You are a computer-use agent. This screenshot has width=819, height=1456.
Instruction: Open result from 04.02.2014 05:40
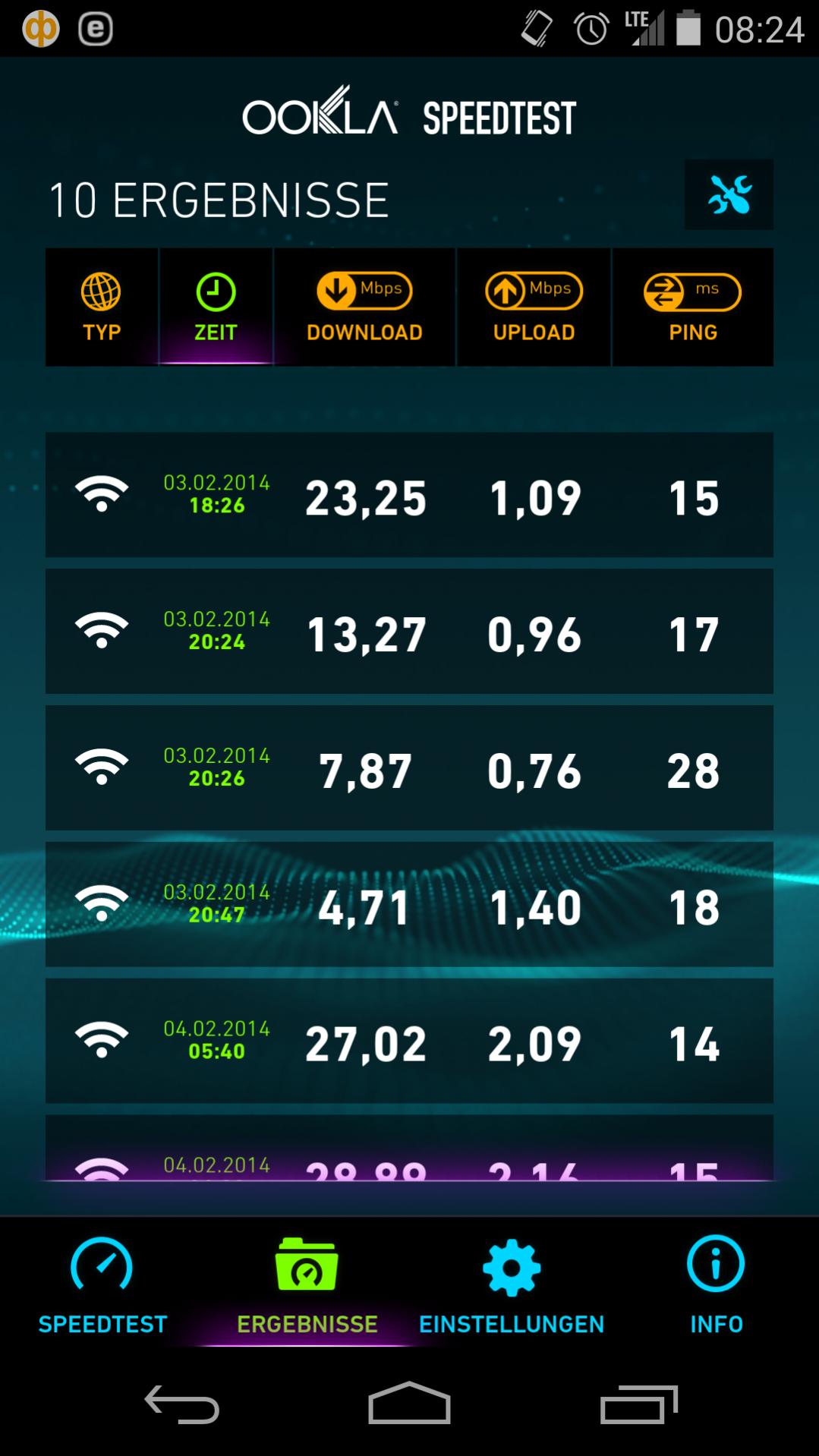[409, 1042]
